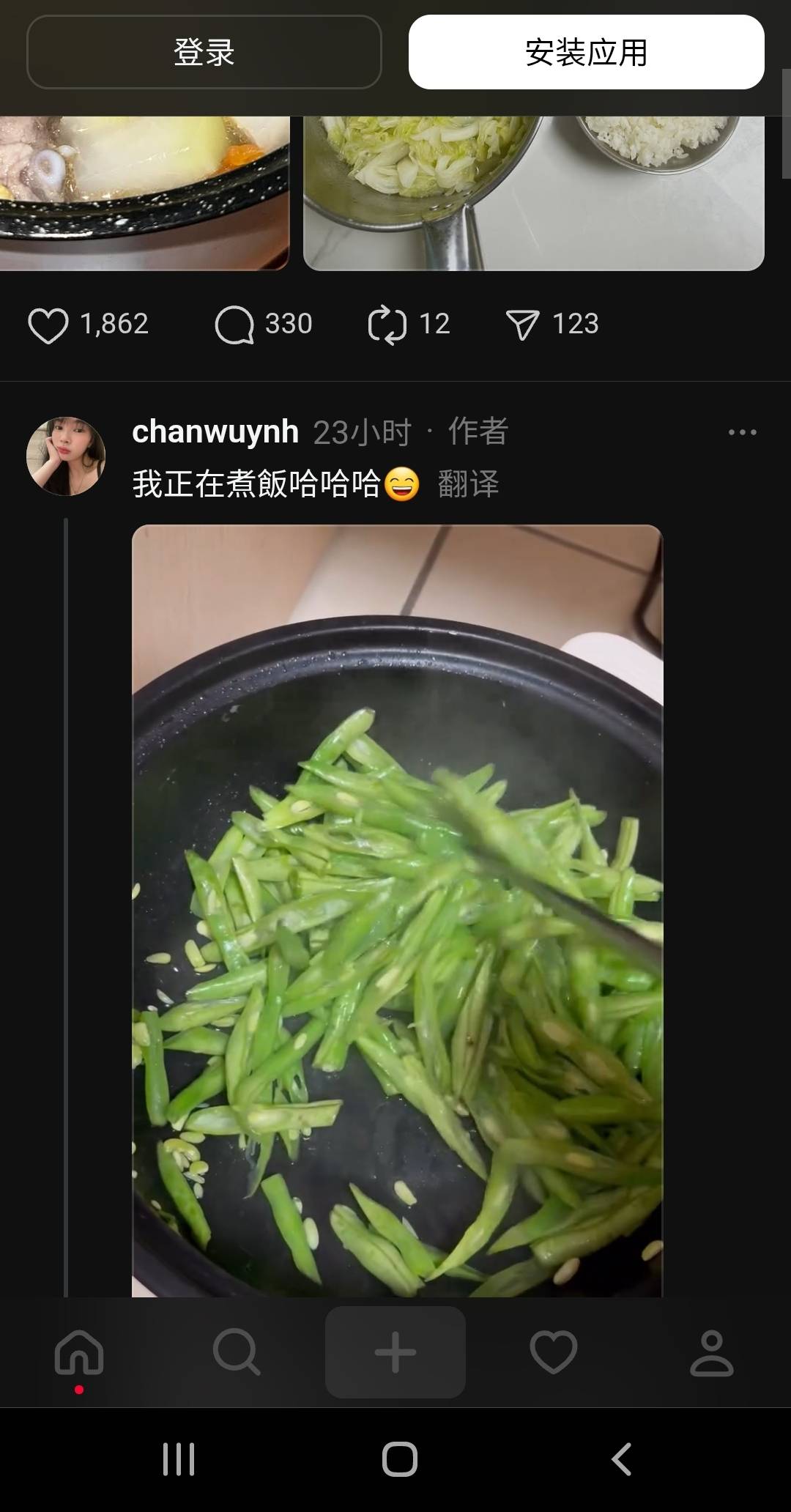The image size is (791, 1512).
Task: Switch to the Search tab
Action: 236,1352
